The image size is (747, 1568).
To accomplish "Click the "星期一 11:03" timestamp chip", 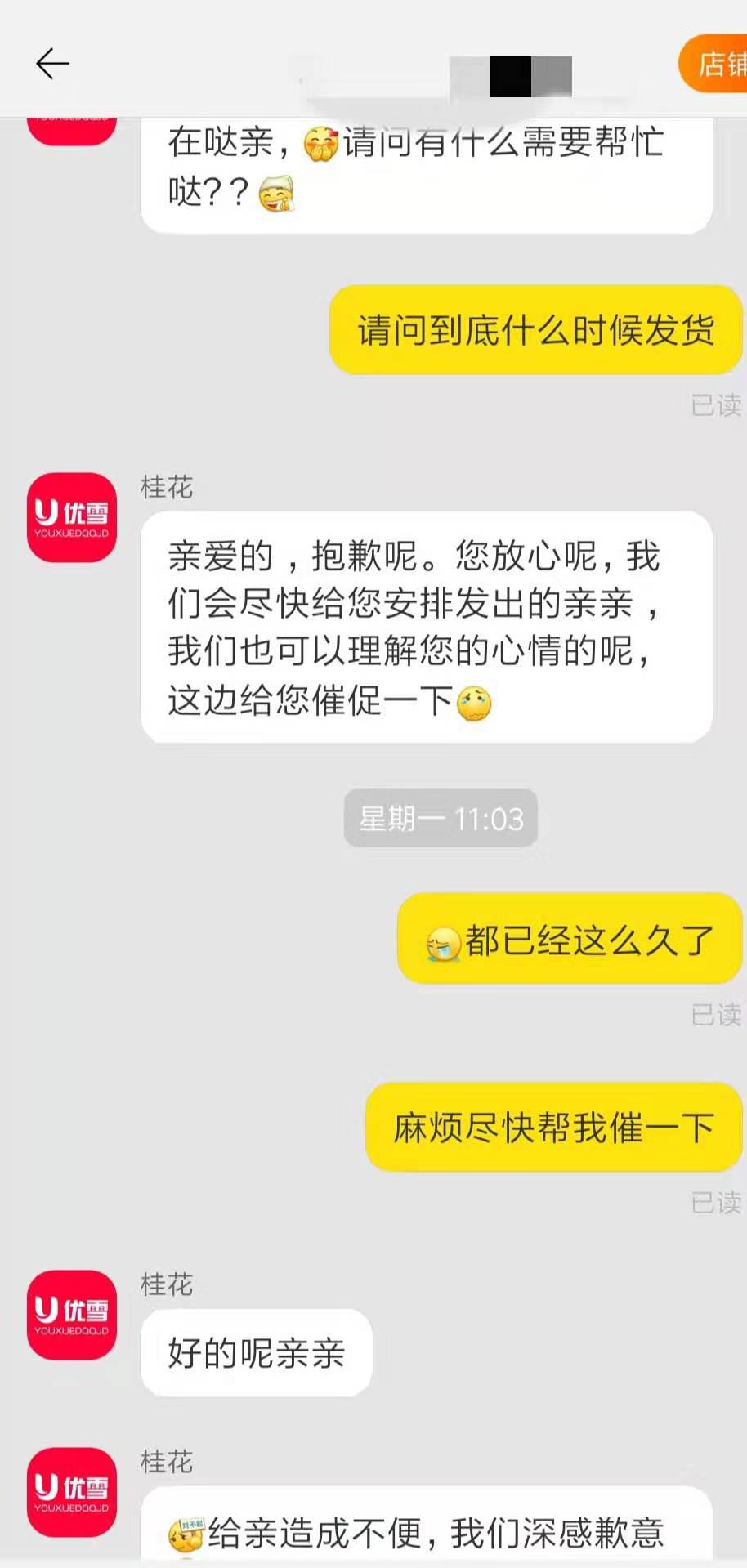I will (441, 818).
